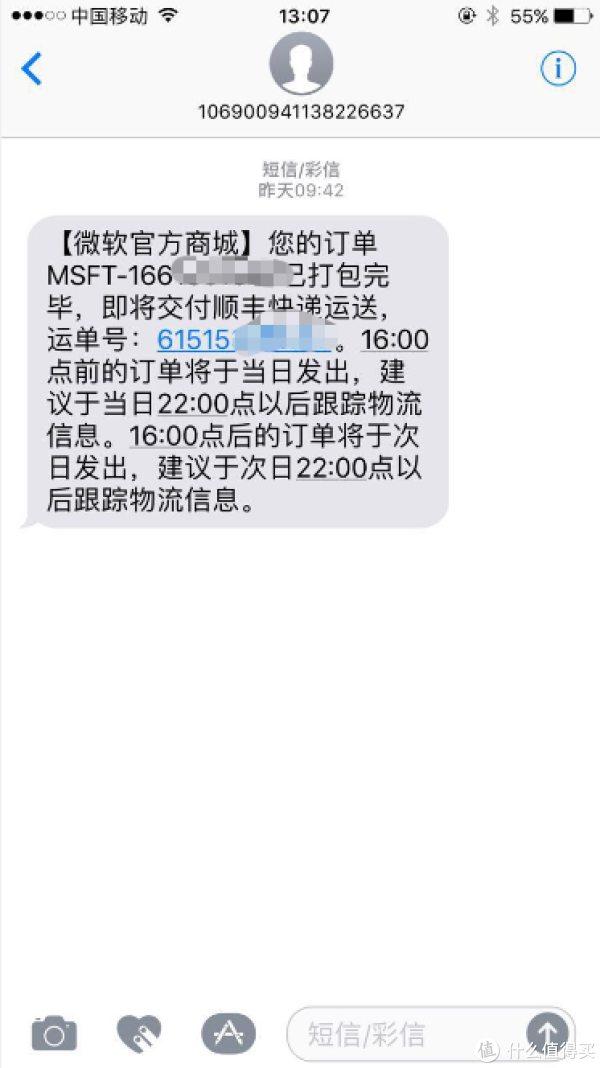Open the Digital Touch heart icon
The height and width of the screenshot is (1068, 600).
(139, 1033)
